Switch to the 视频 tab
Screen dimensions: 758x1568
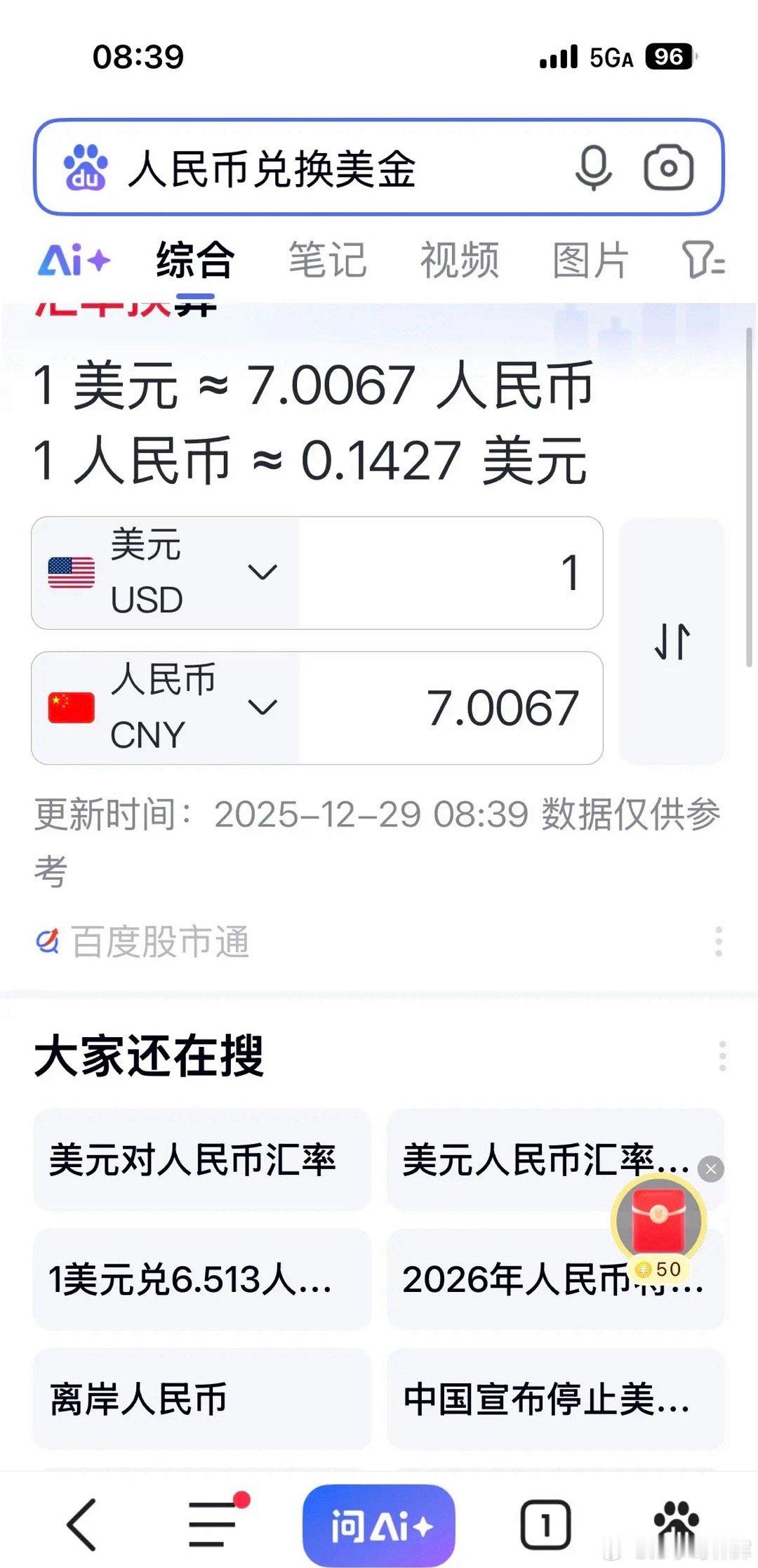(459, 261)
